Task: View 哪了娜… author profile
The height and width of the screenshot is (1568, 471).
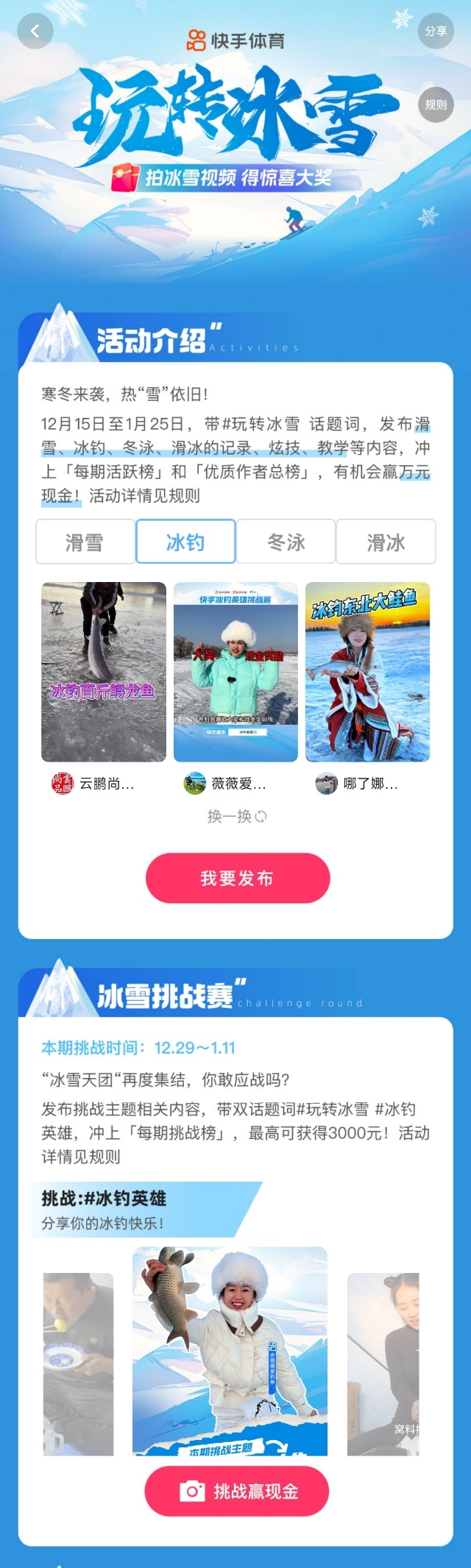Action: tap(357, 784)
